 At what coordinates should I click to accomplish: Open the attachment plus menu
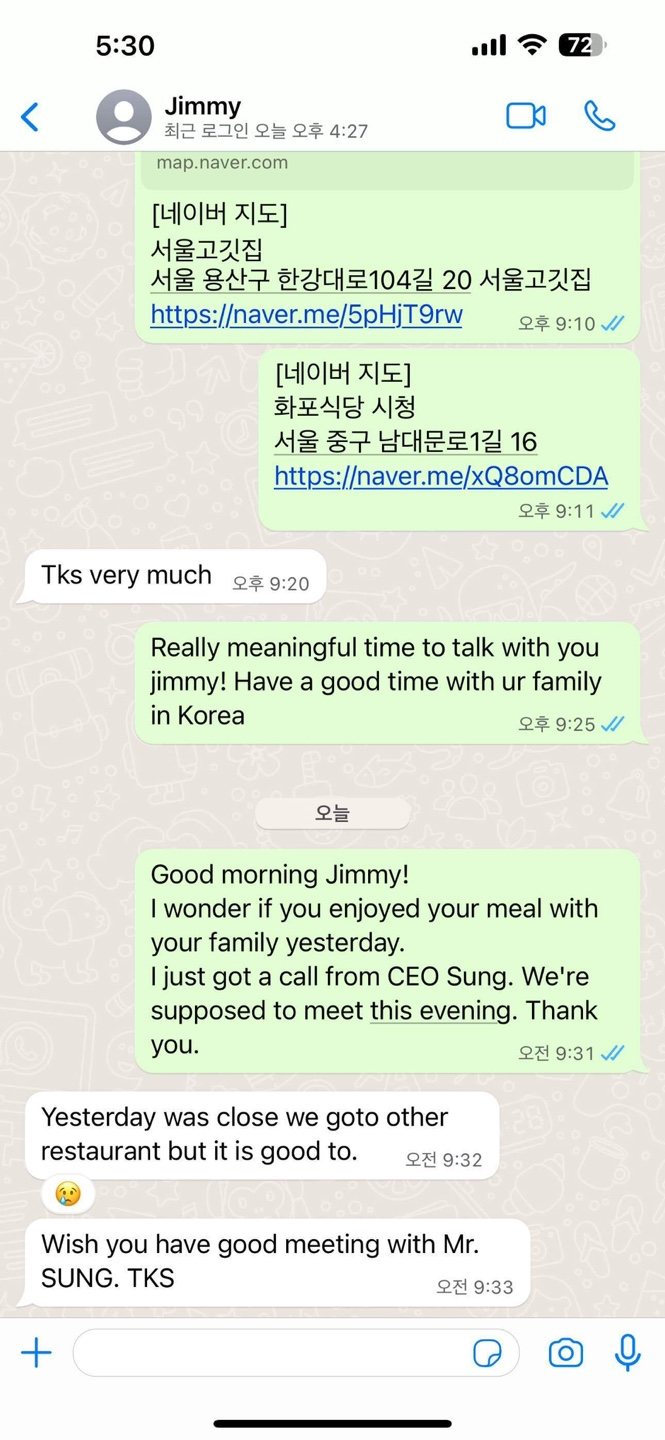pos(36,1353)
